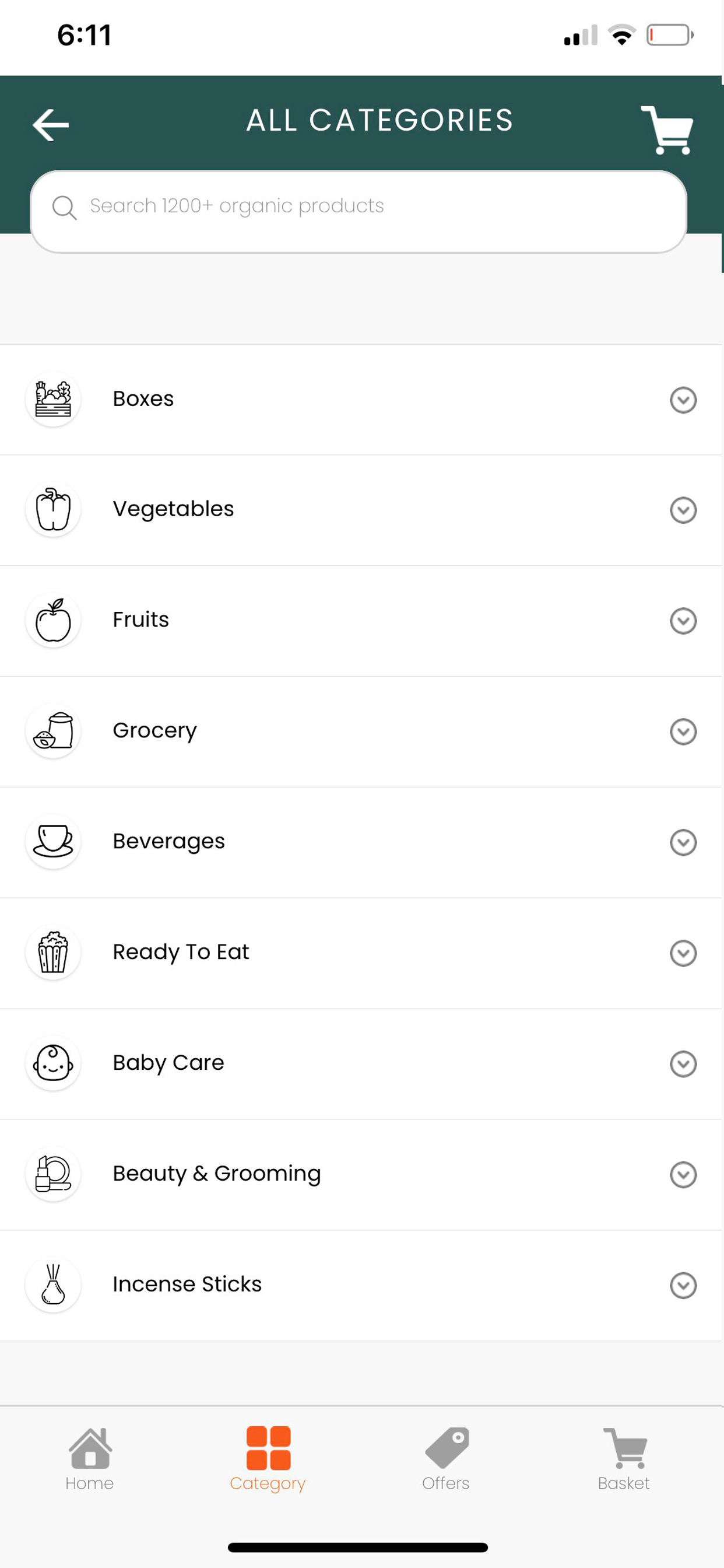Switch to the Home tab
Viewport: 724px width, 1568px height.
click(89, 1459)
